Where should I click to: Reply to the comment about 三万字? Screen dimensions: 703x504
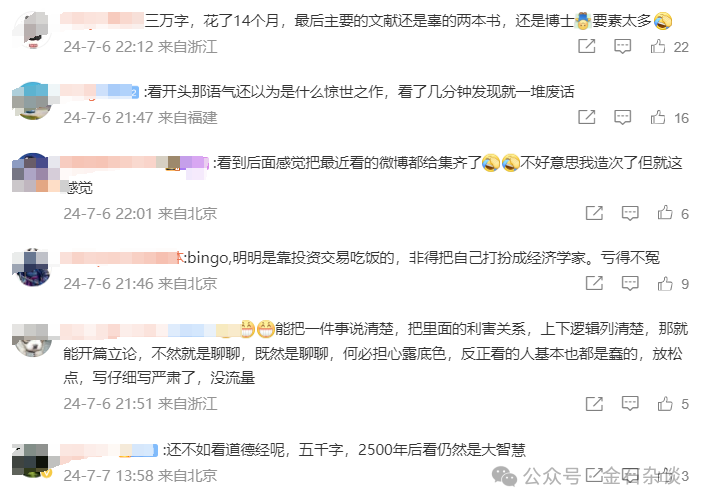(x=622, y=46)
